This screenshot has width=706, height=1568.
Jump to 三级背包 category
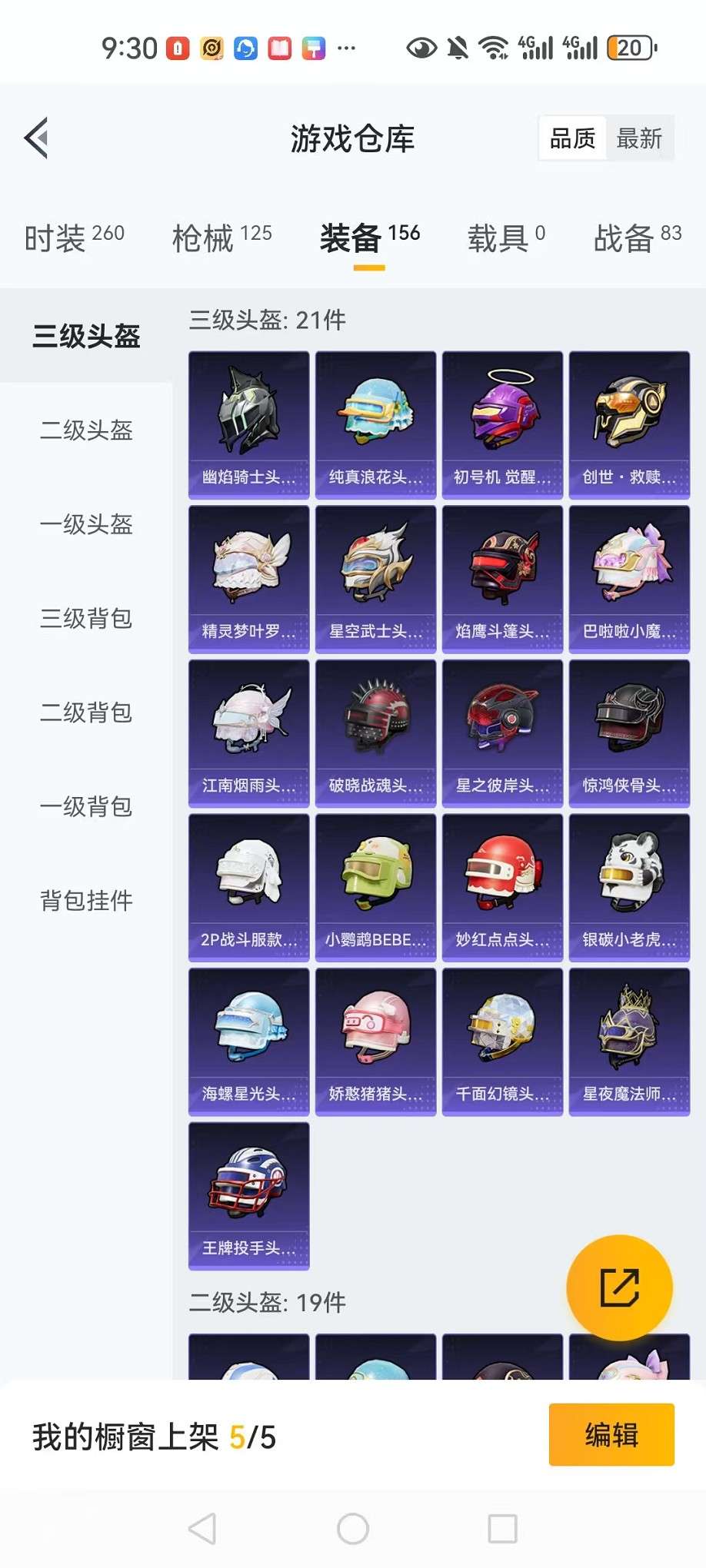coord(86,619)
